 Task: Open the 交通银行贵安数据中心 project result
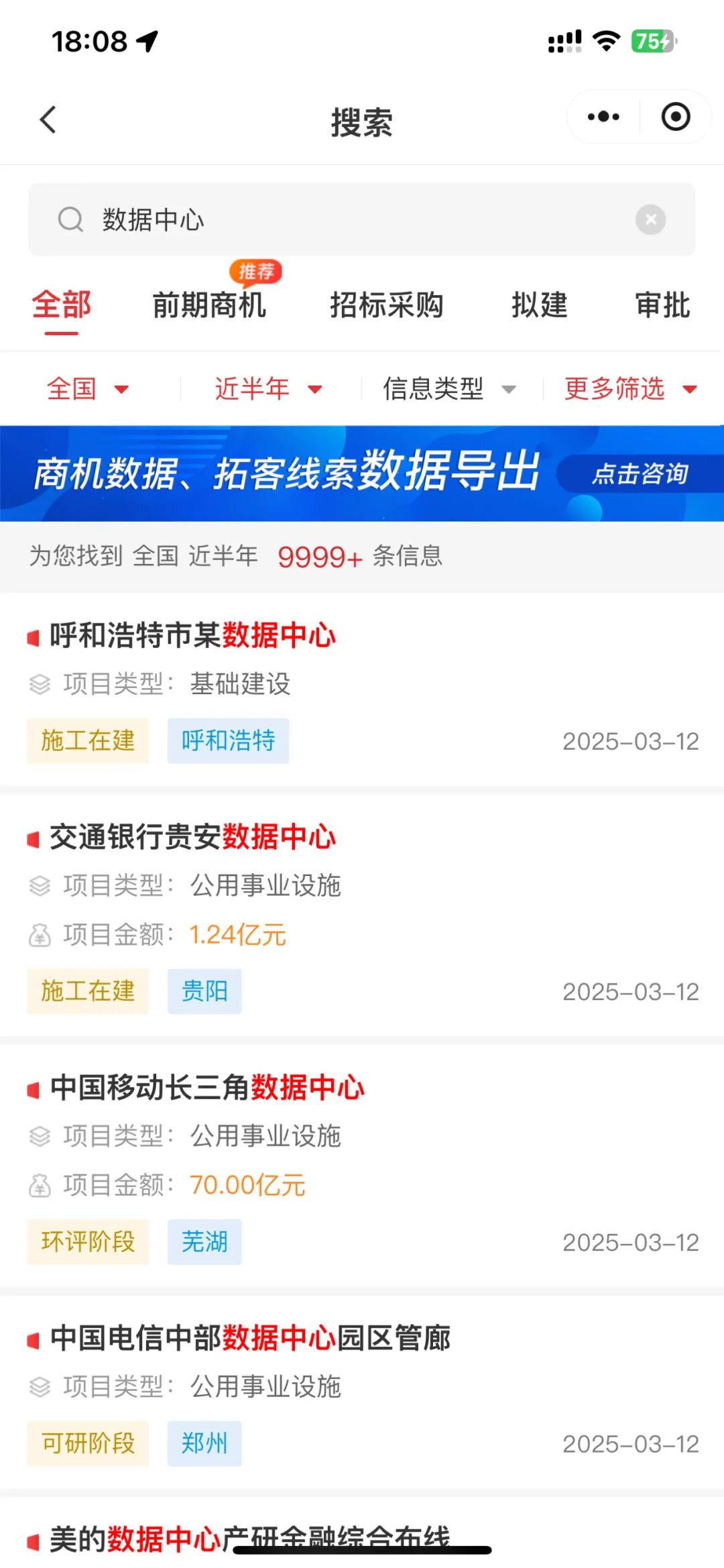pyautogui.click(x=362, y=915)
